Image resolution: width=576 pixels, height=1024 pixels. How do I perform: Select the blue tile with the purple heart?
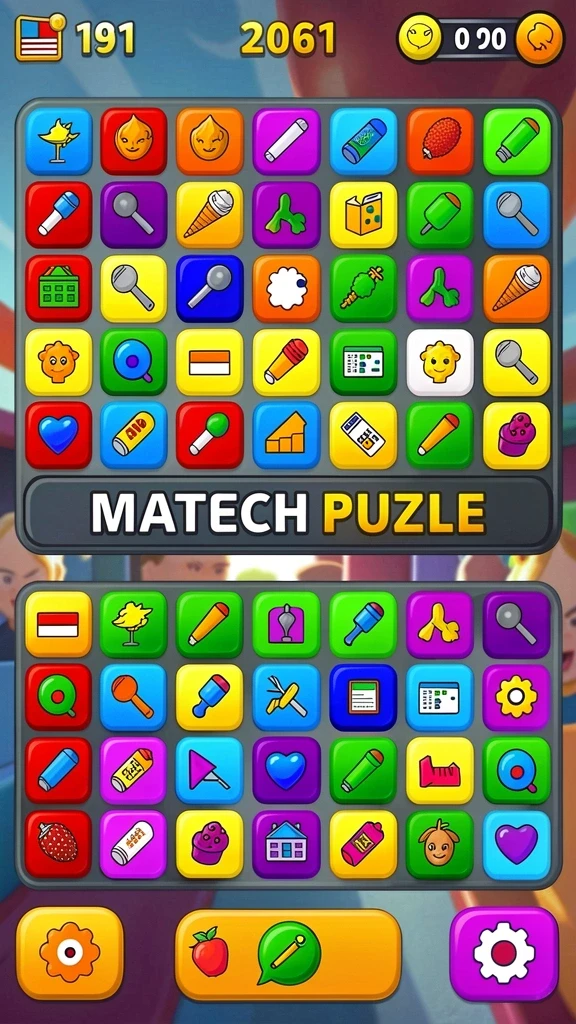click(517, 844)
